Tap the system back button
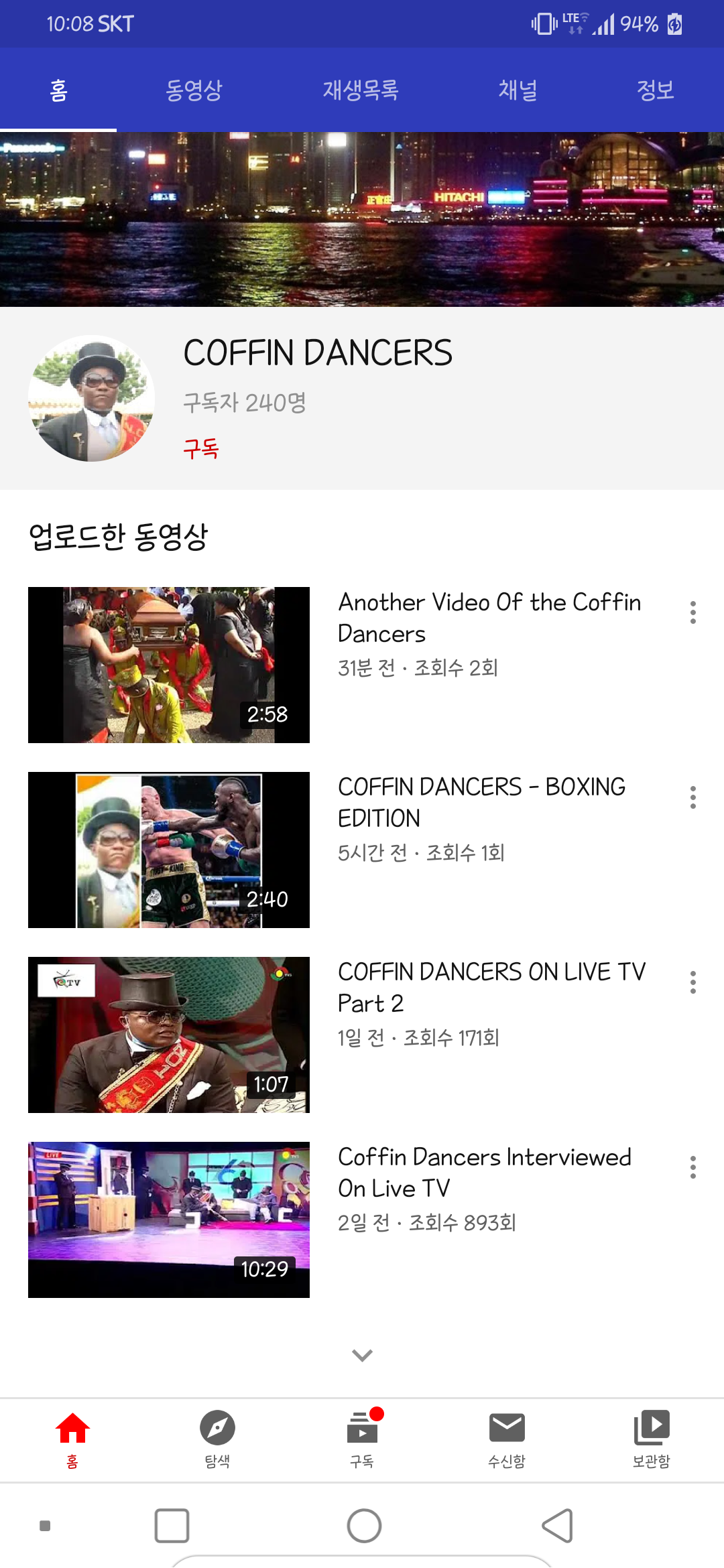The image size is (724, 1568). (x=557, y=1526)
